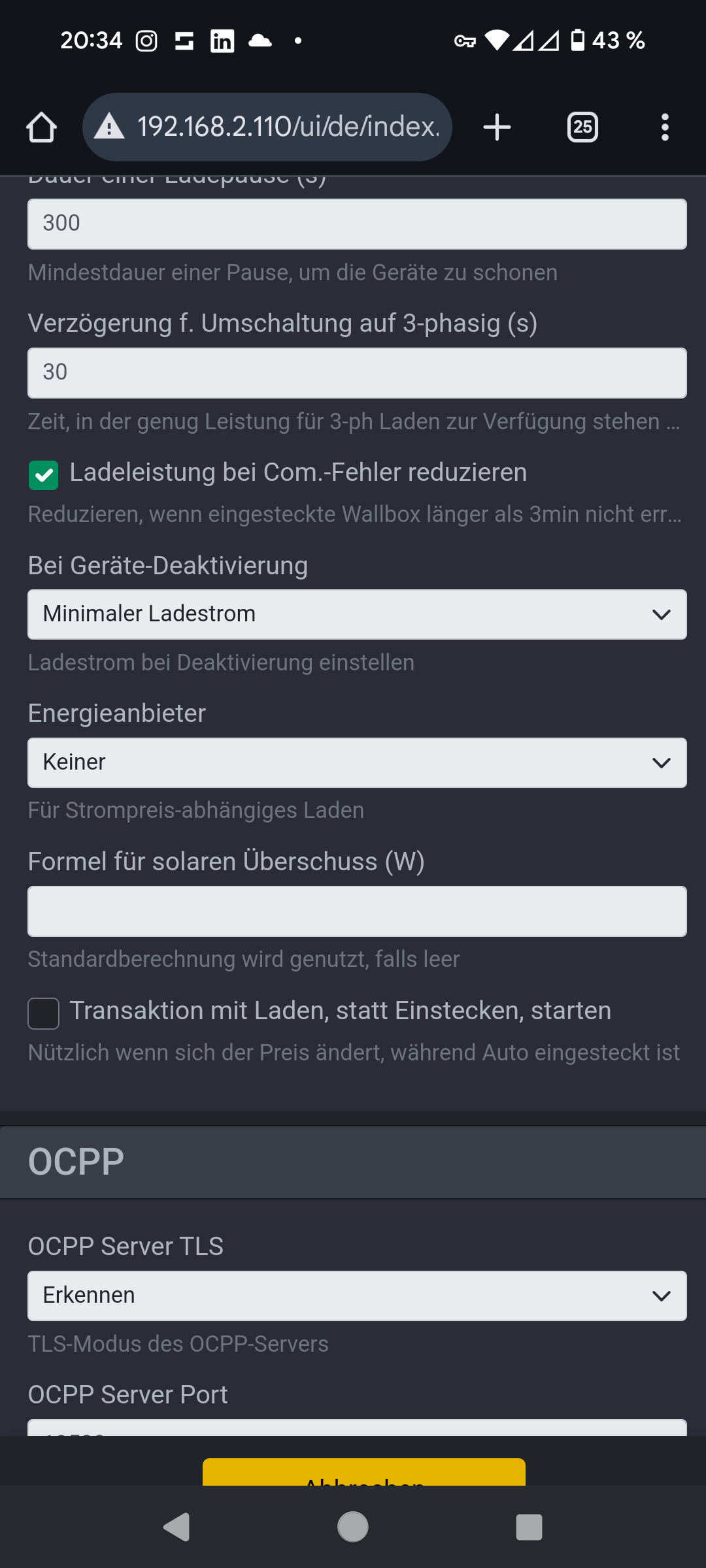706x1568 pixels.
Task: Expand the Bei Geräte-Deaktivierung dropdown
Action: click(x=357, y=614)
